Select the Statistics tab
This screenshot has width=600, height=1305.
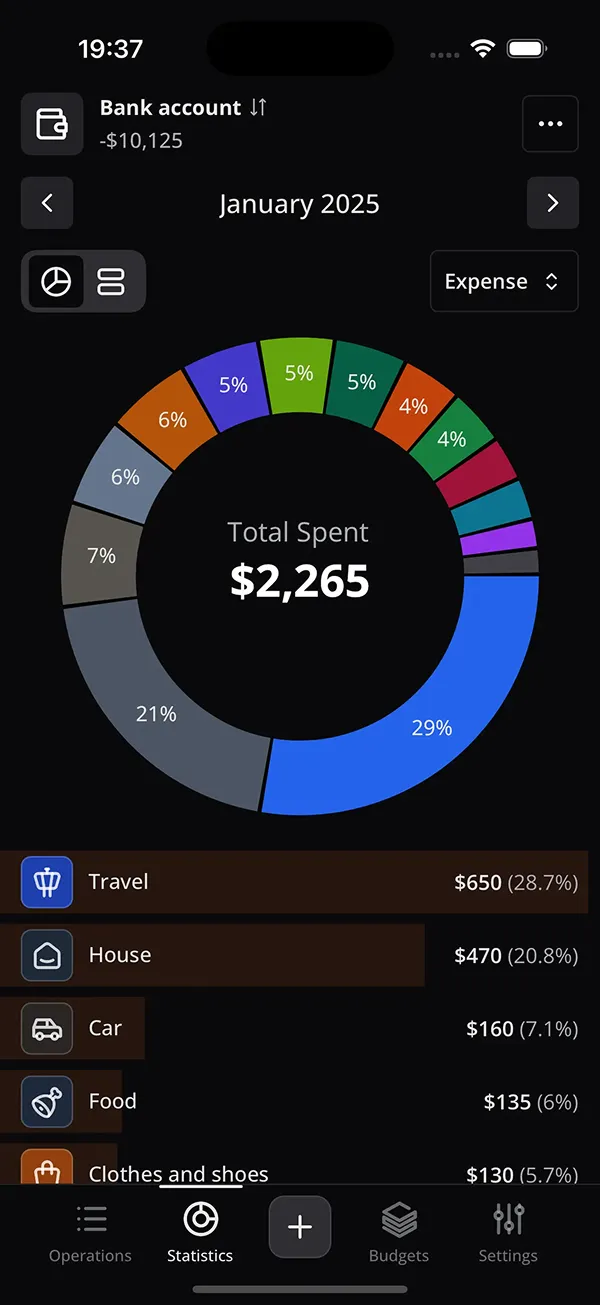click(x=200, y=1234)
